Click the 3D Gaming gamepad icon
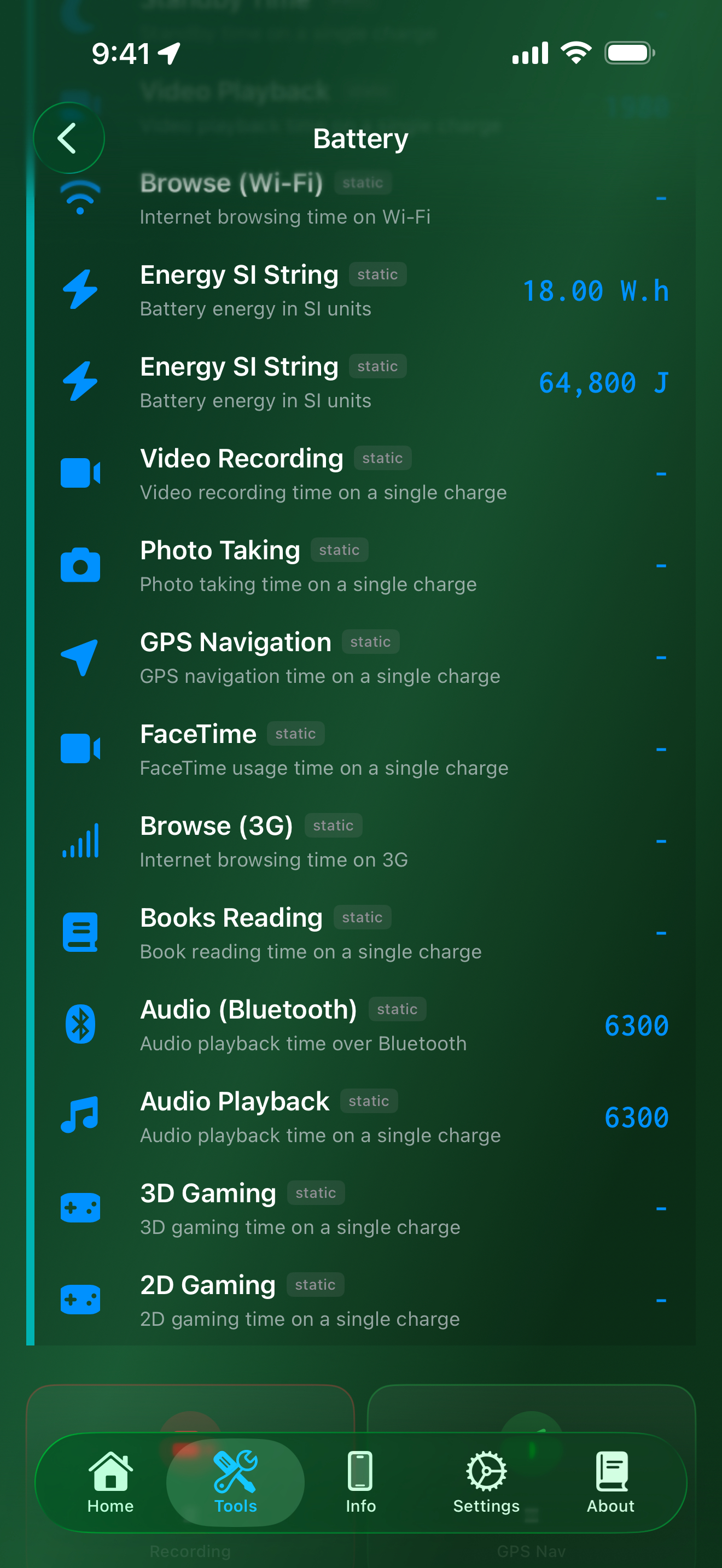 (80, 1208)
